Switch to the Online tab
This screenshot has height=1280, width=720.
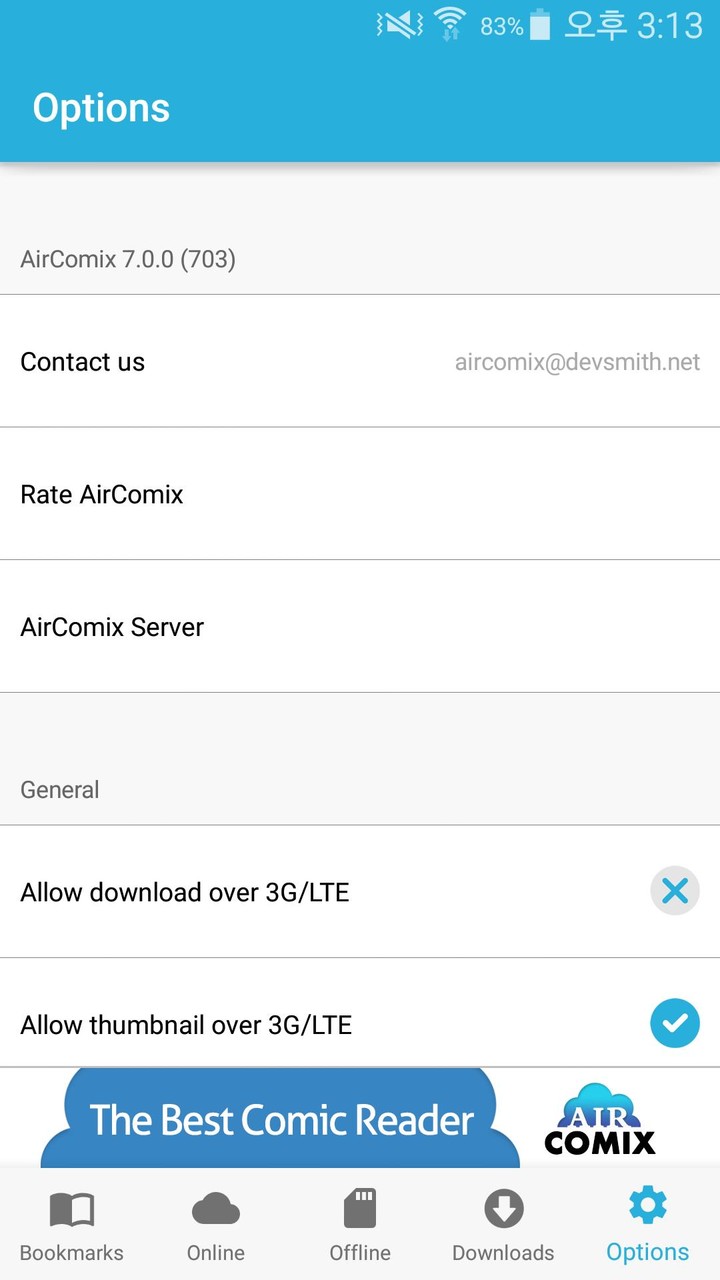216,1225
